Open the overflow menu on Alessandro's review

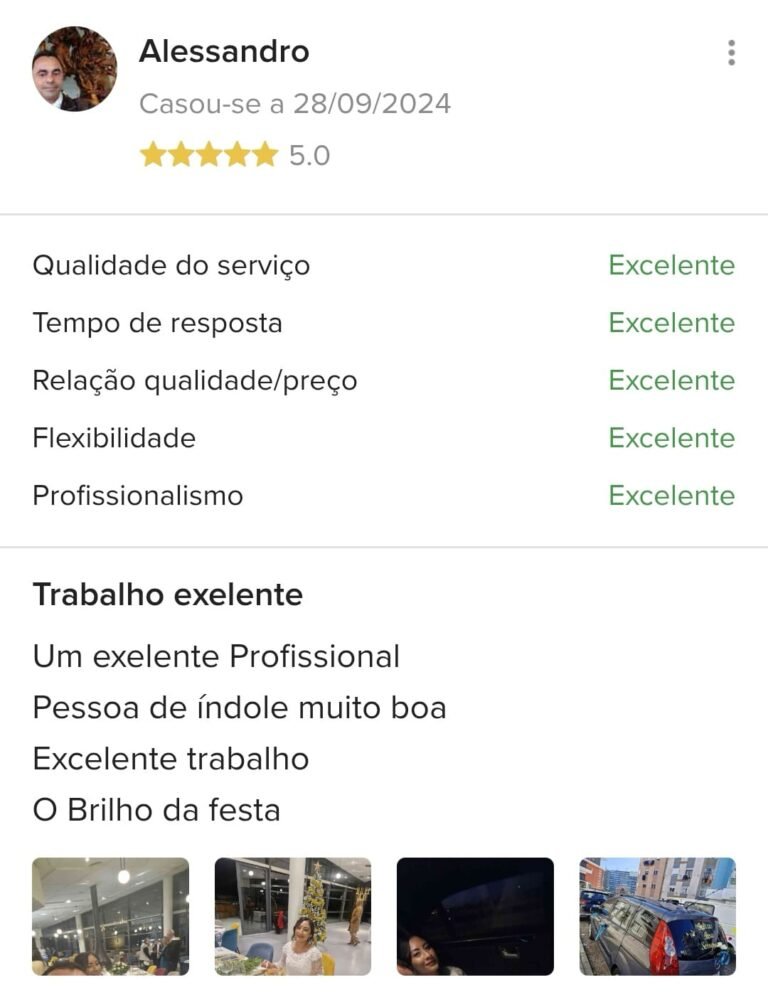731,53
